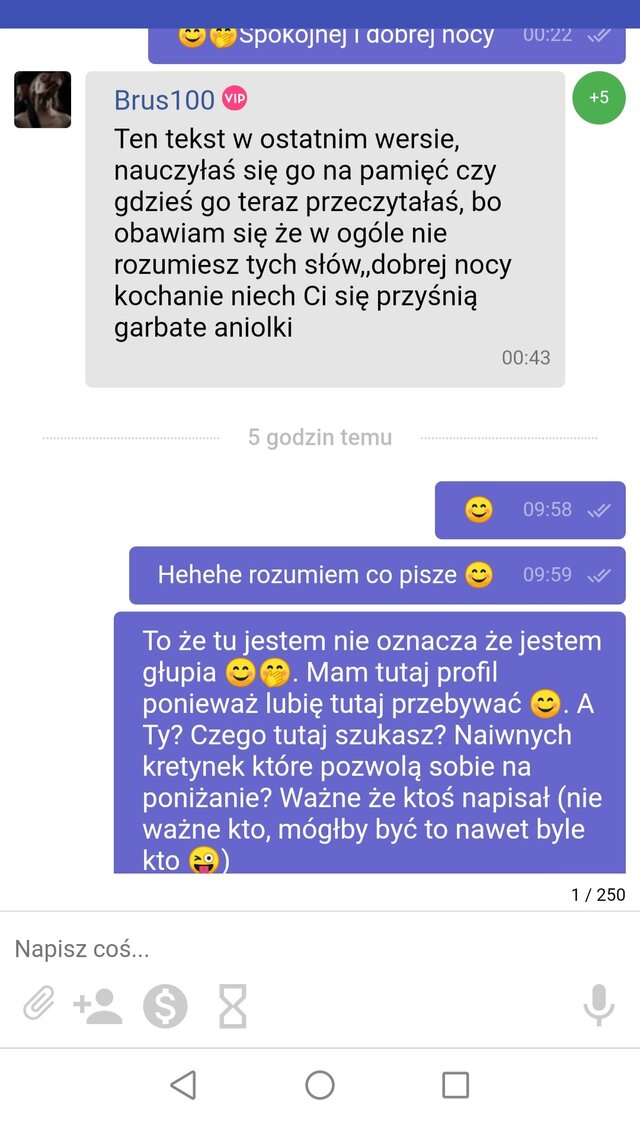Add a person to the conversation

pyautogui.click(x=98, y=1005)
